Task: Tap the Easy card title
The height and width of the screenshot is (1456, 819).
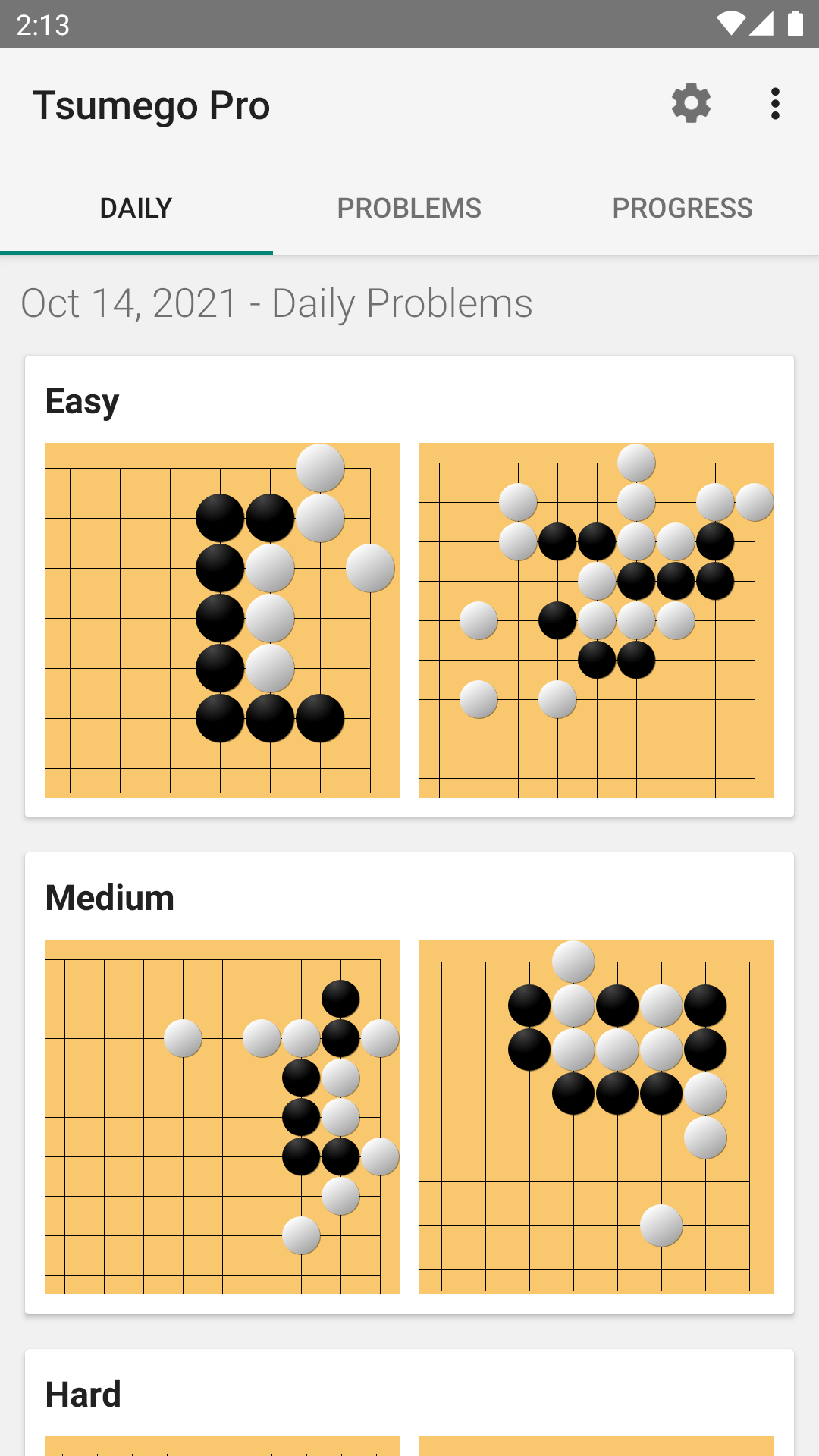Action: coord(82,400)
